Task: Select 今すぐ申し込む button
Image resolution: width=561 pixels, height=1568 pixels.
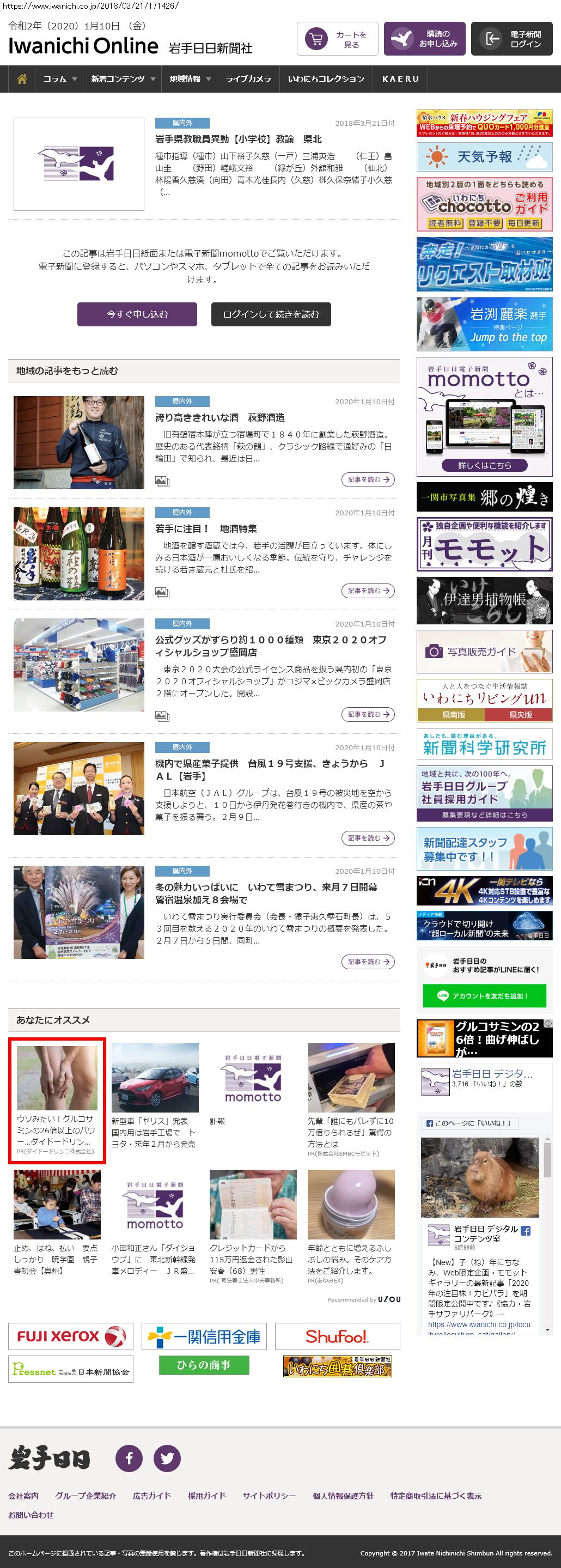Action: [x=137, y=314]
